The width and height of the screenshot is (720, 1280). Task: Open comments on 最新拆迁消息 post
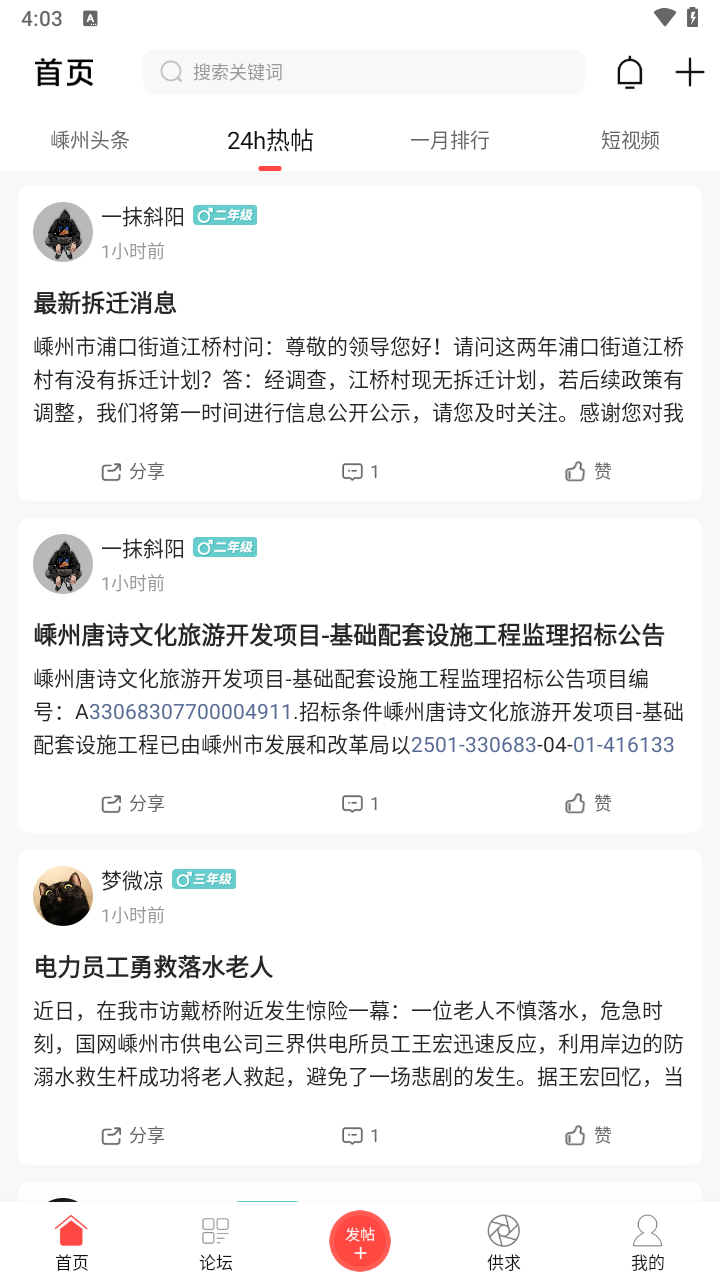coord(360,471)
